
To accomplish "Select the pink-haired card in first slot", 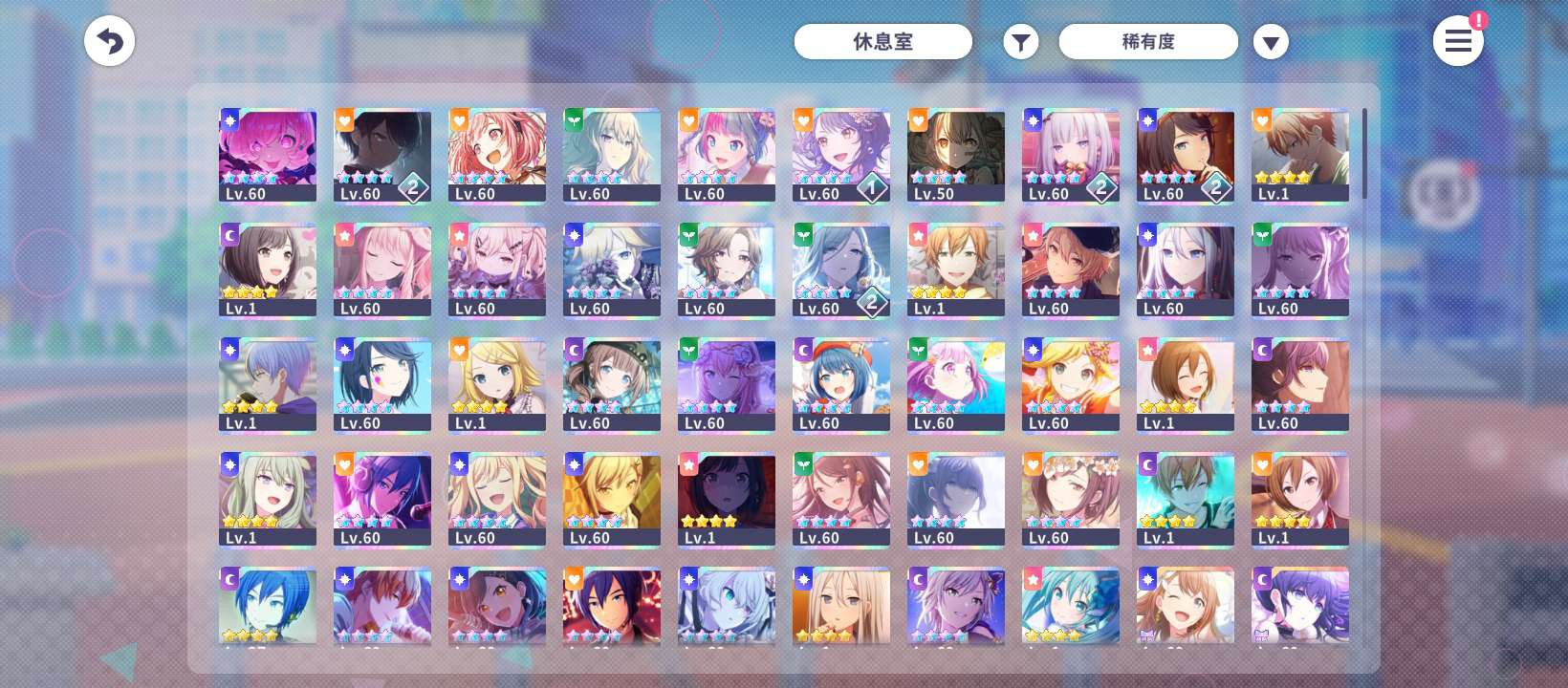I will point(268,155).
